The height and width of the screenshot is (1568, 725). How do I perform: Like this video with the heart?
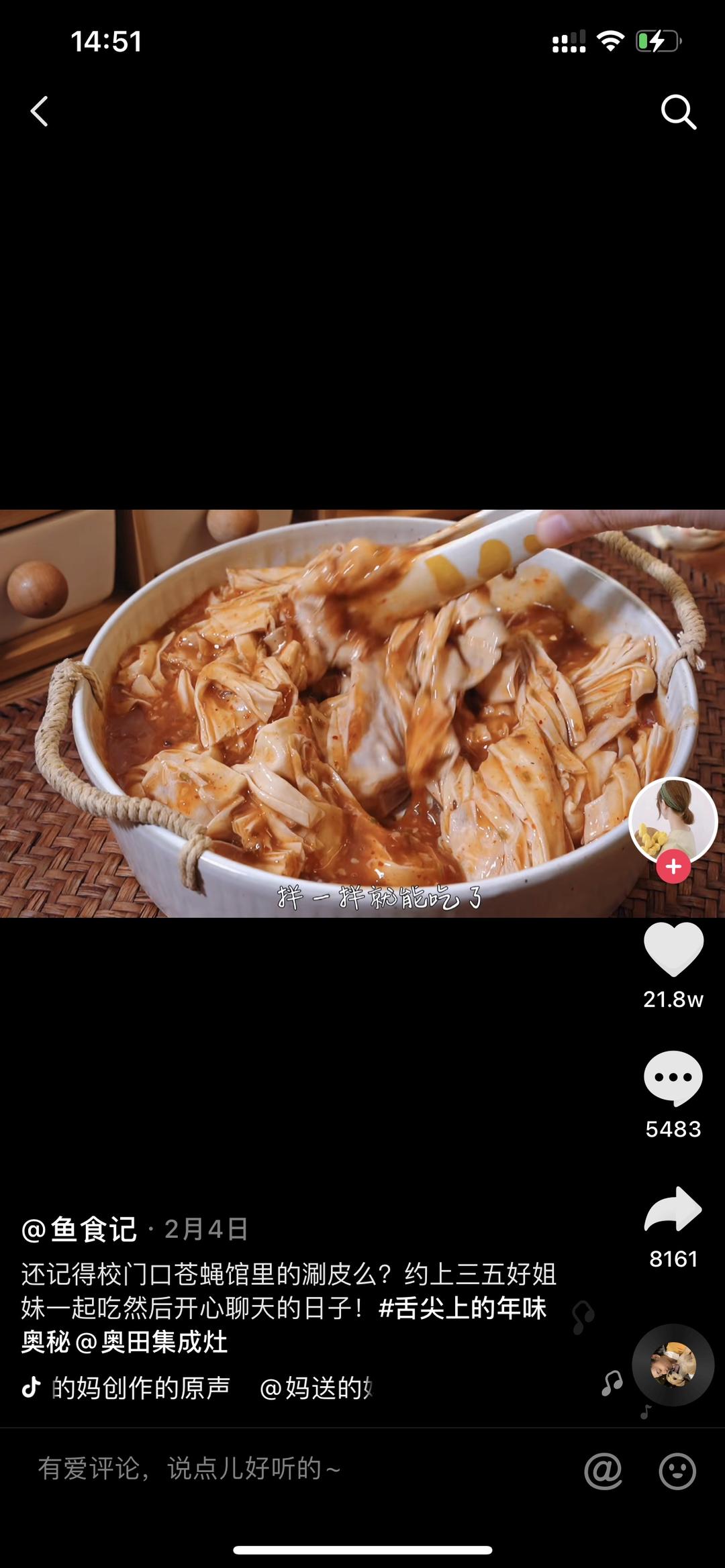pos(673,949)
